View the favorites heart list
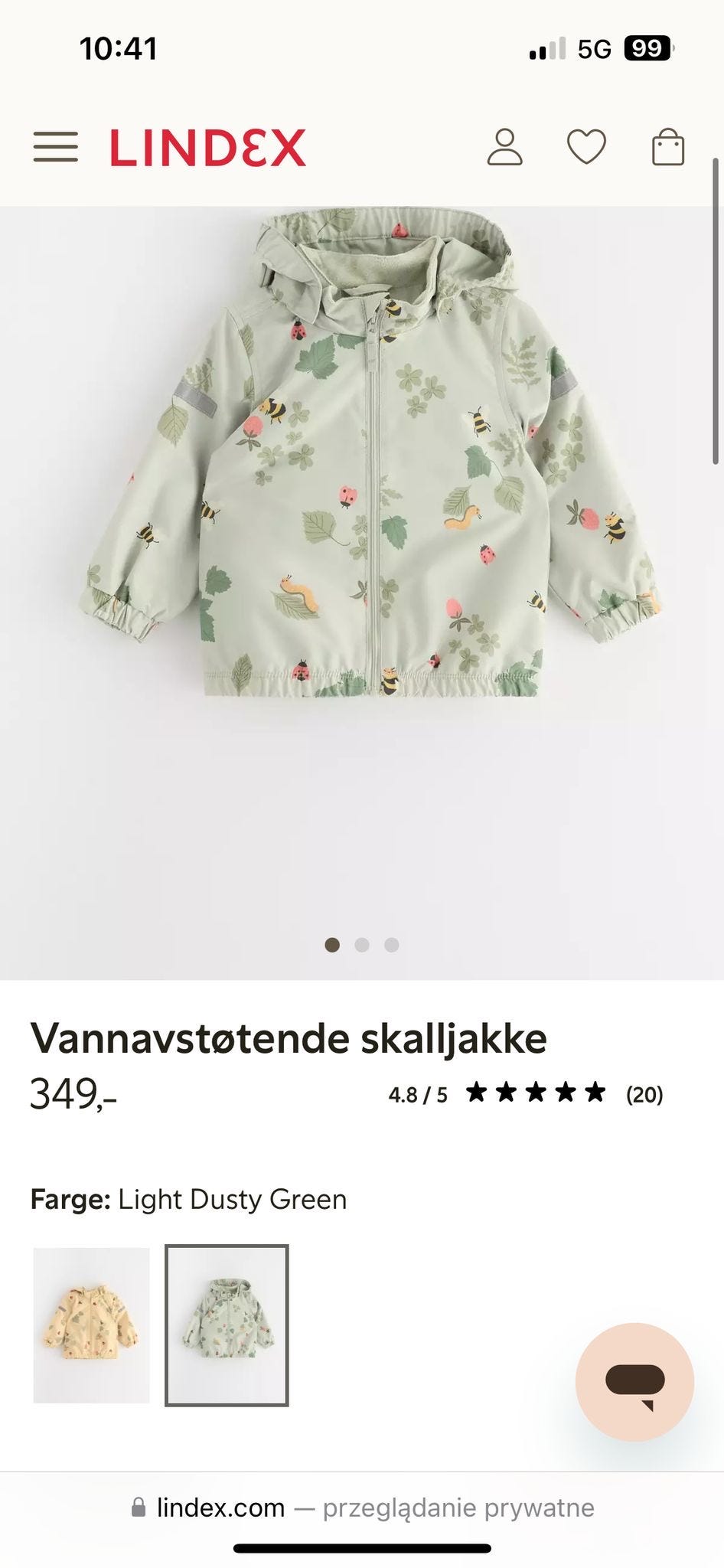The height and width of the screenshot is (1568, 724). coord(586,147)
